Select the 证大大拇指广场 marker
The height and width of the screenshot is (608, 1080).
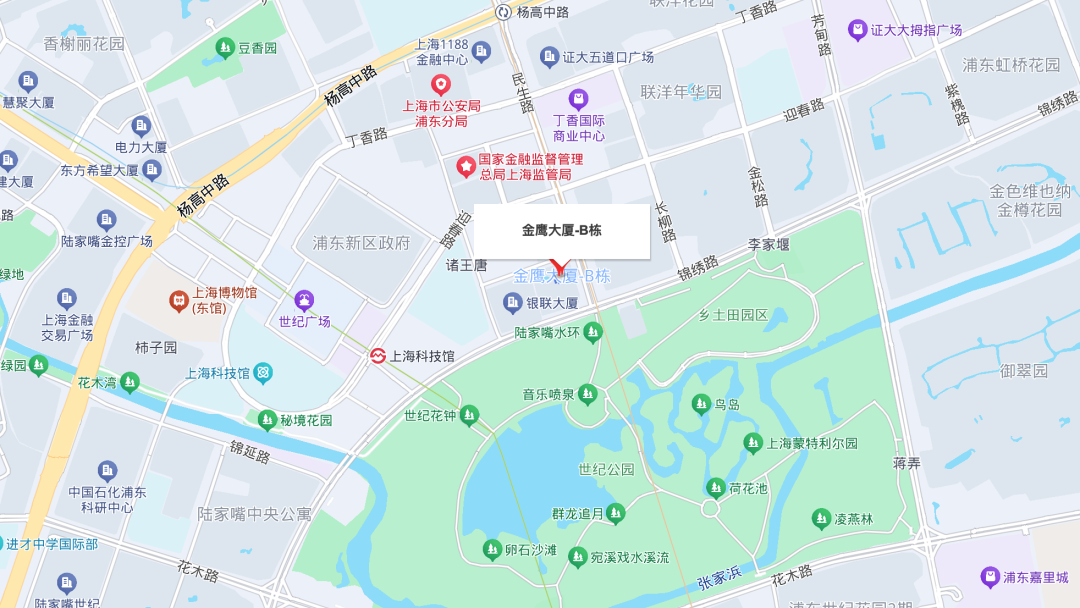coord(858,30)
